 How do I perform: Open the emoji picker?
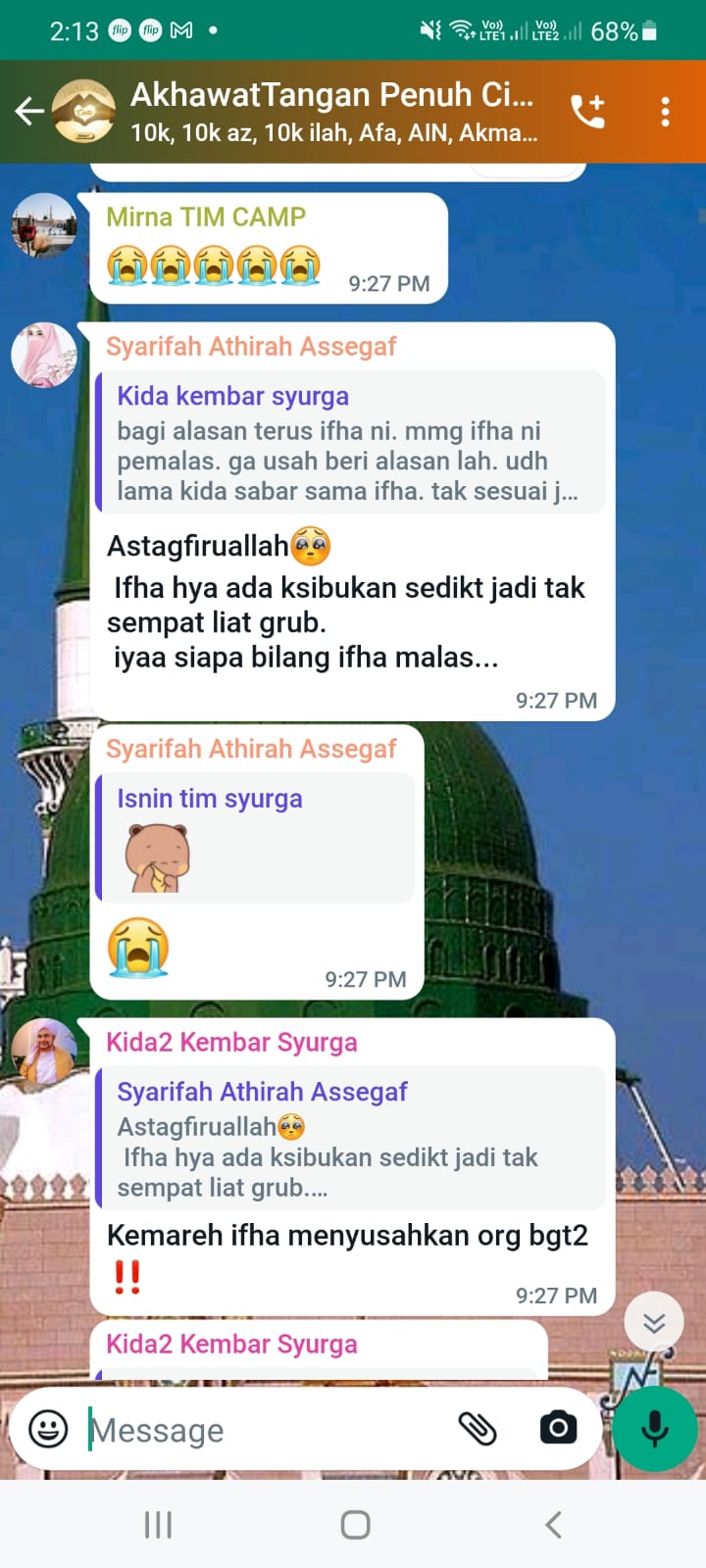[48, 1429]
